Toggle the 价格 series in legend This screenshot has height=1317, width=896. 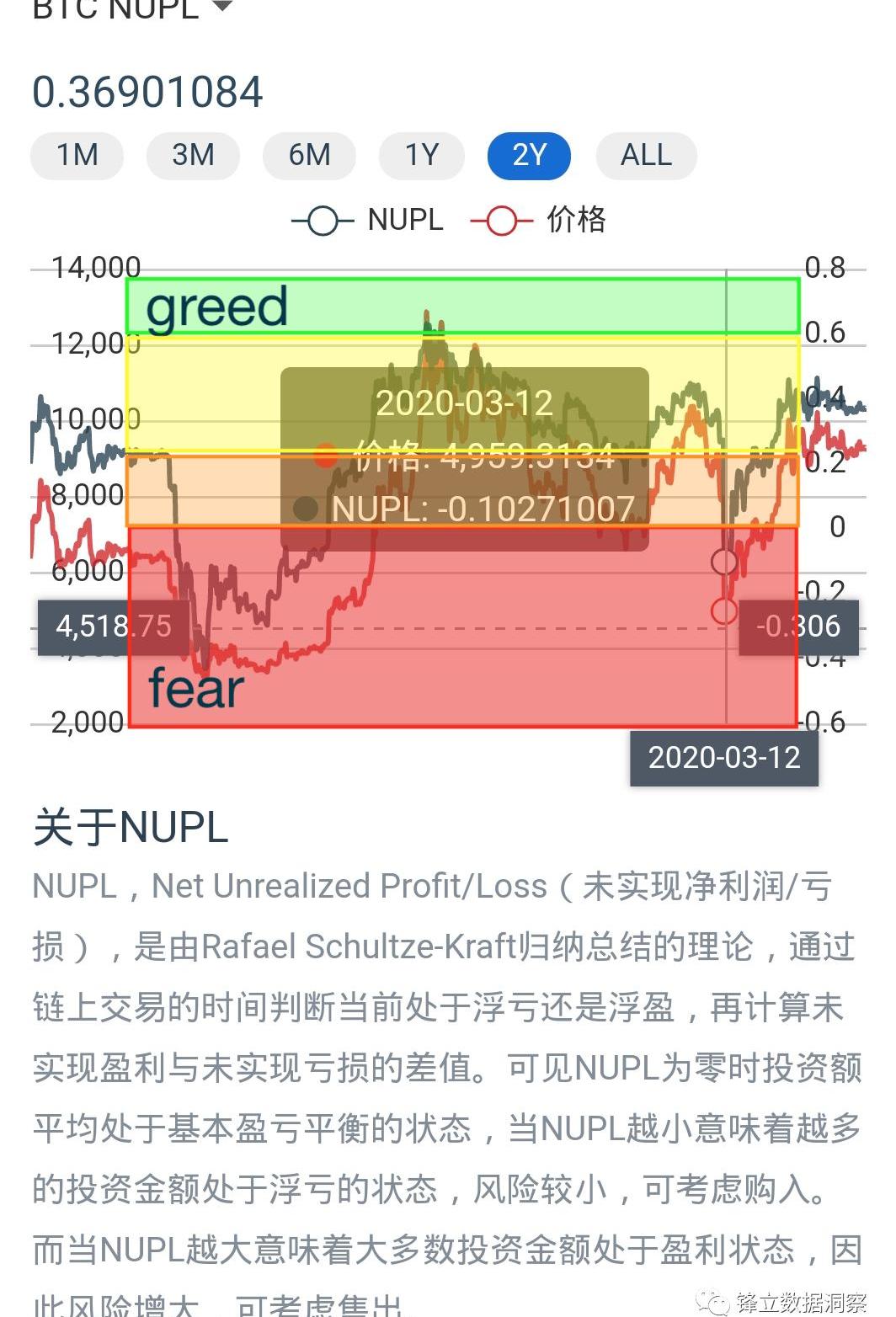pos(539,221)
